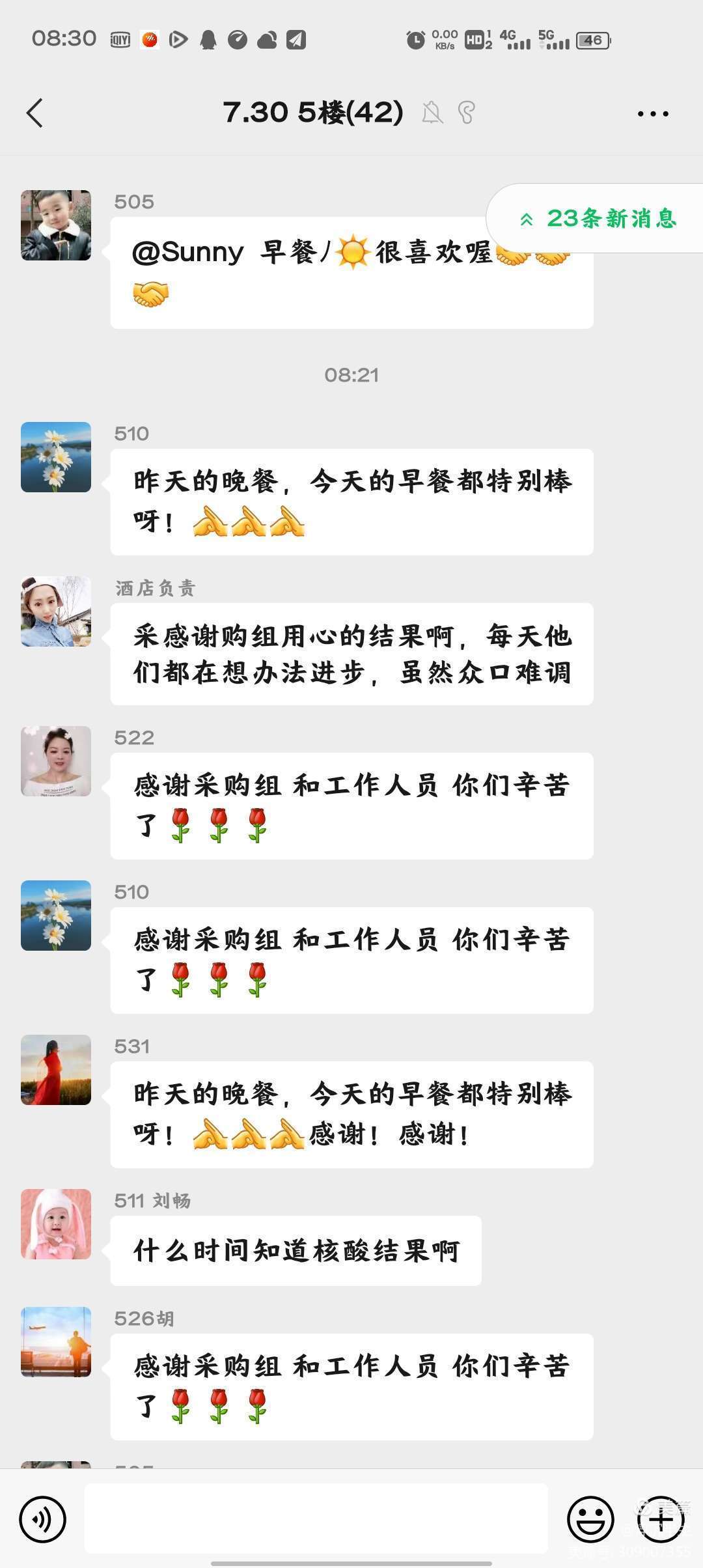
Task: View the profile of 酒店负责 via avatar
Action: click(56, 611)
